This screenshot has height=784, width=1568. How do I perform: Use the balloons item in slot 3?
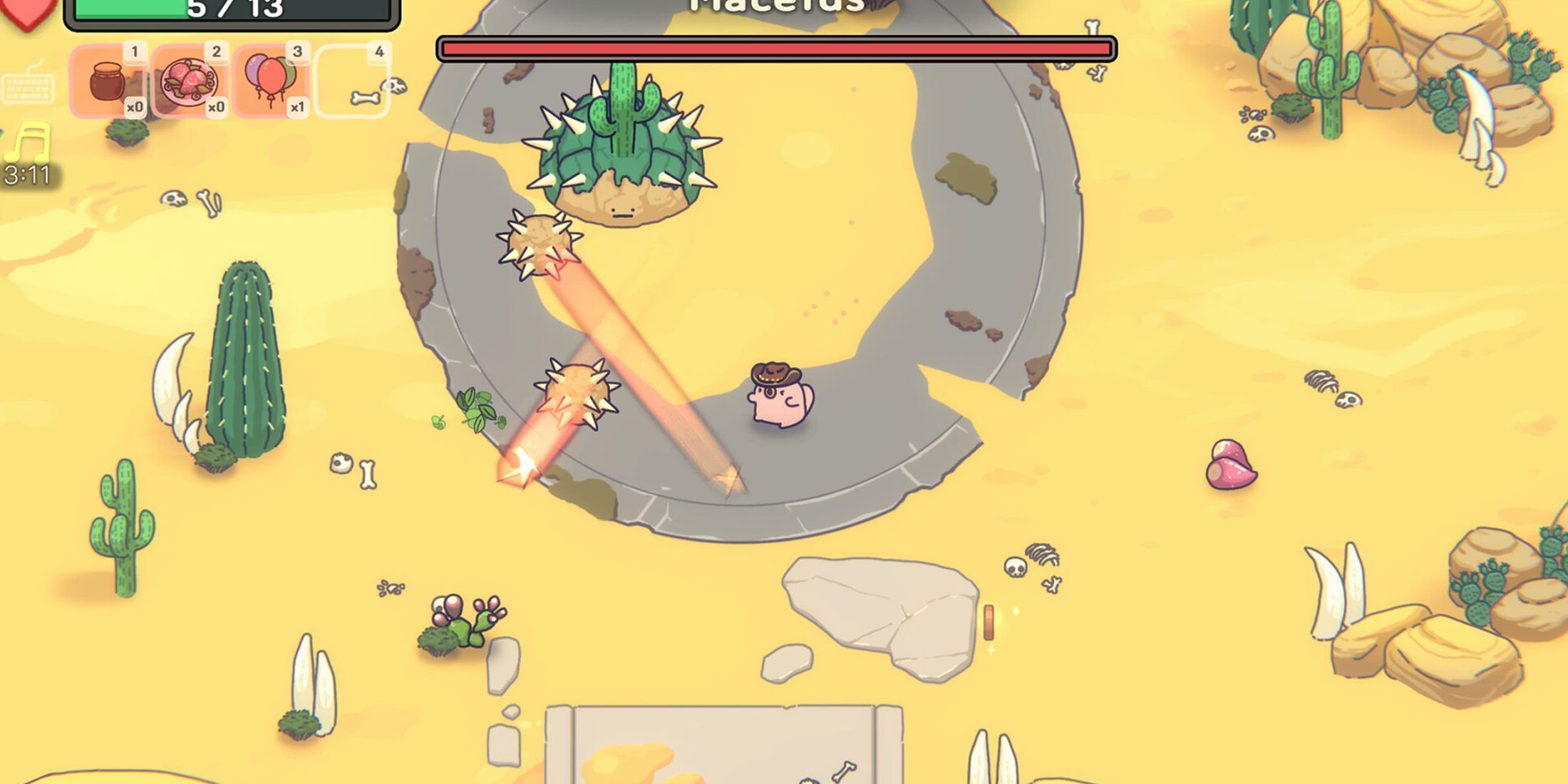(270, 81)
